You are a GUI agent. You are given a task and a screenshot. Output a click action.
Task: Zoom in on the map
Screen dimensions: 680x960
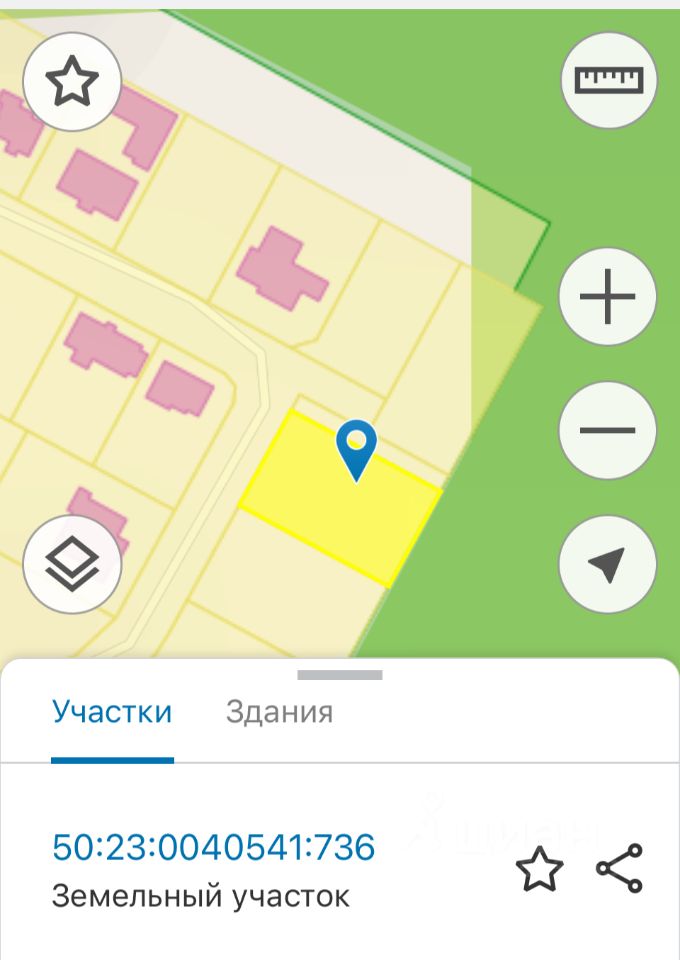point(608,297)
